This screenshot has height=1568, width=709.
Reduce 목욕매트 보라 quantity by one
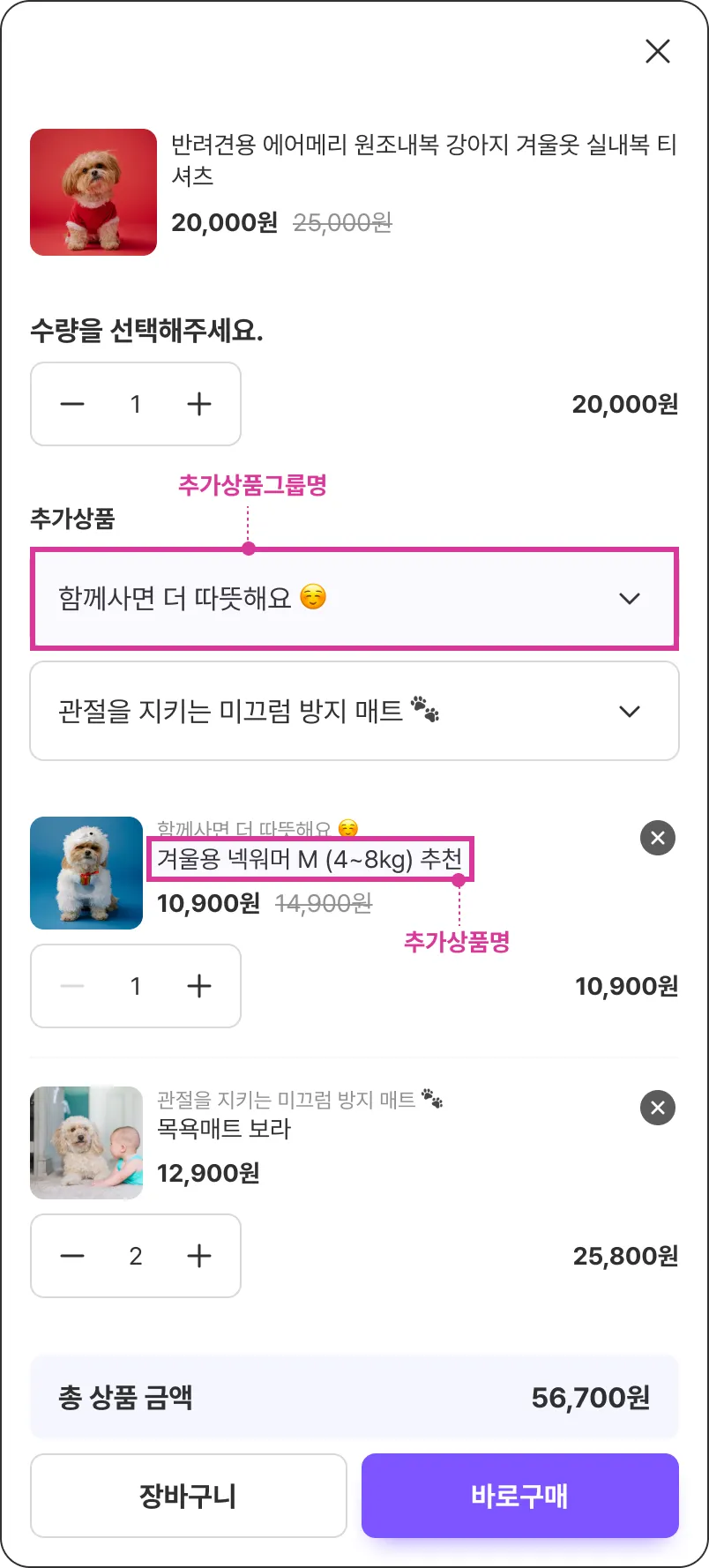pos(72,1256)
